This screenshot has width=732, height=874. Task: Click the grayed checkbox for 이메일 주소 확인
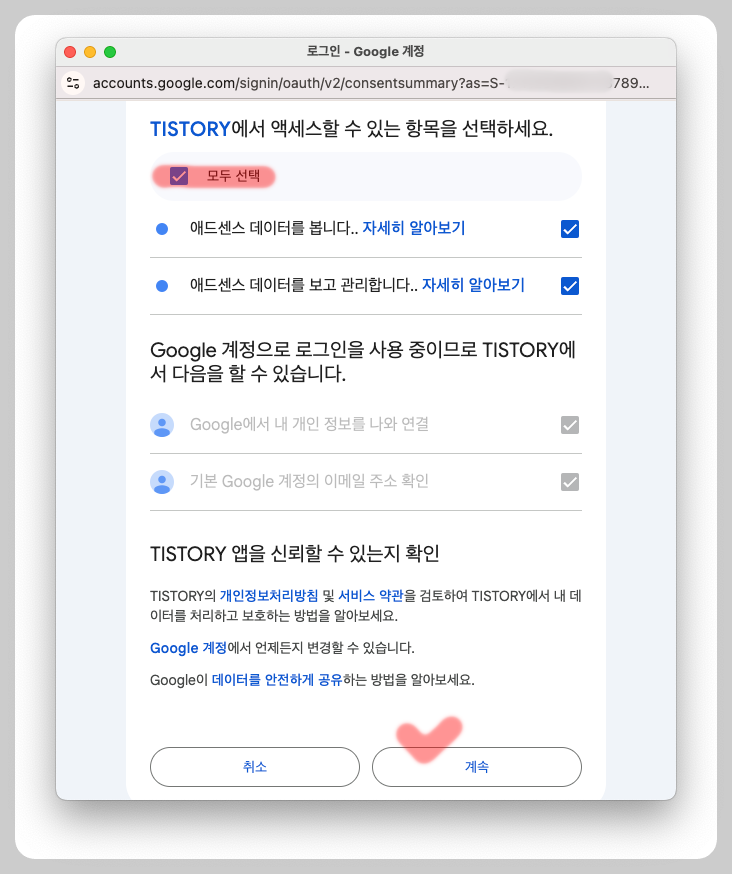tap(569, 481)
